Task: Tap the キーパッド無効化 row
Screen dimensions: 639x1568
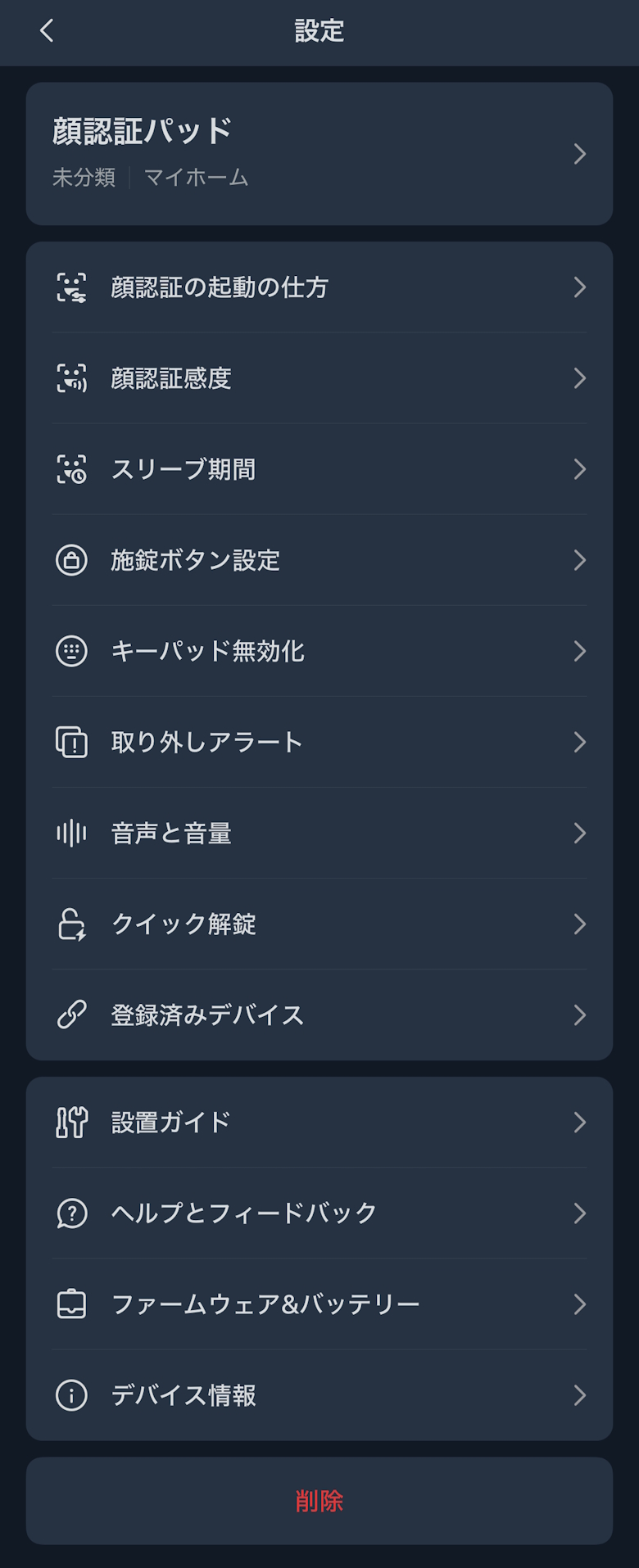Action: click(x=319, y=651)
